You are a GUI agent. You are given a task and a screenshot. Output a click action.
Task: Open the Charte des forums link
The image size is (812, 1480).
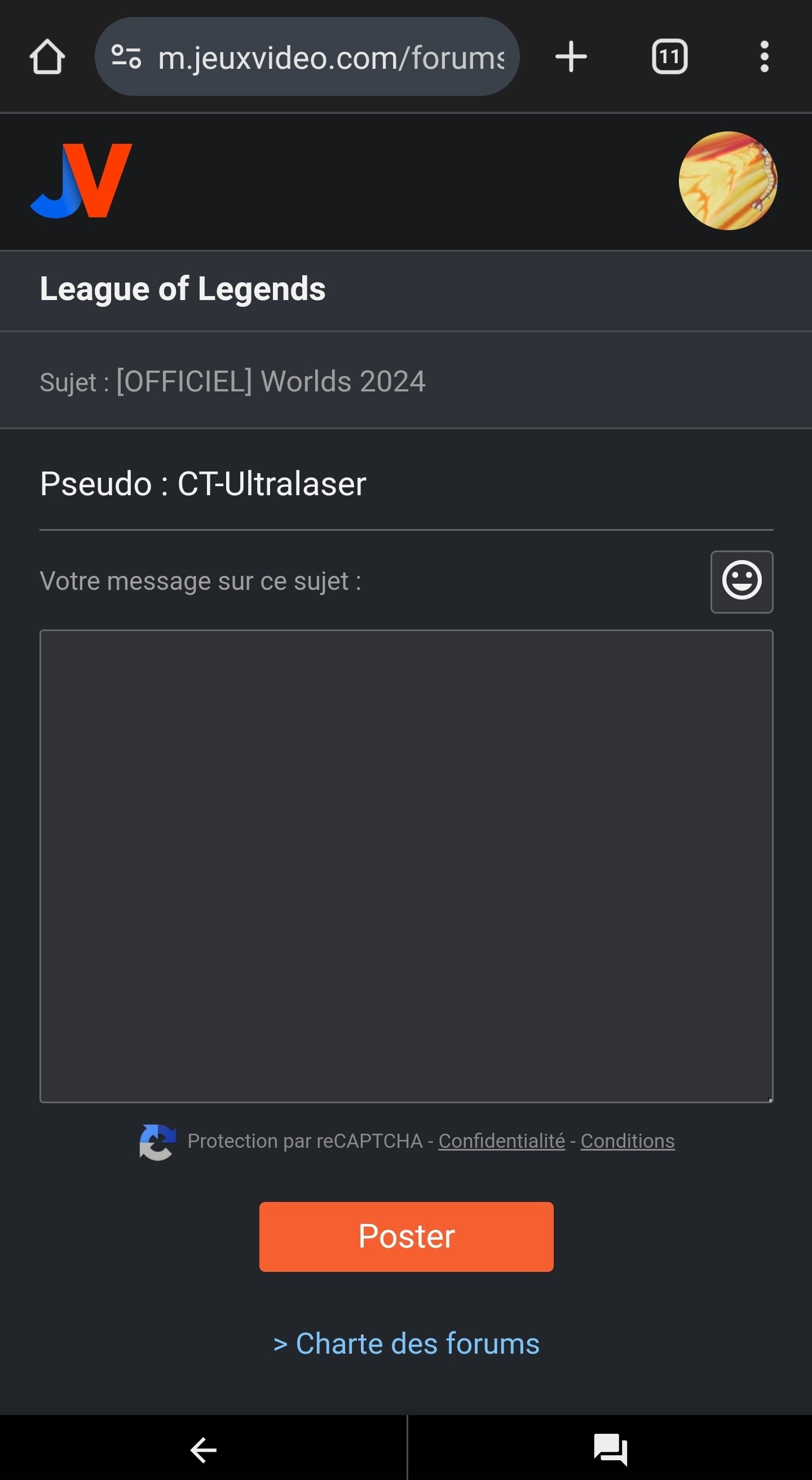click(406, 1344)
